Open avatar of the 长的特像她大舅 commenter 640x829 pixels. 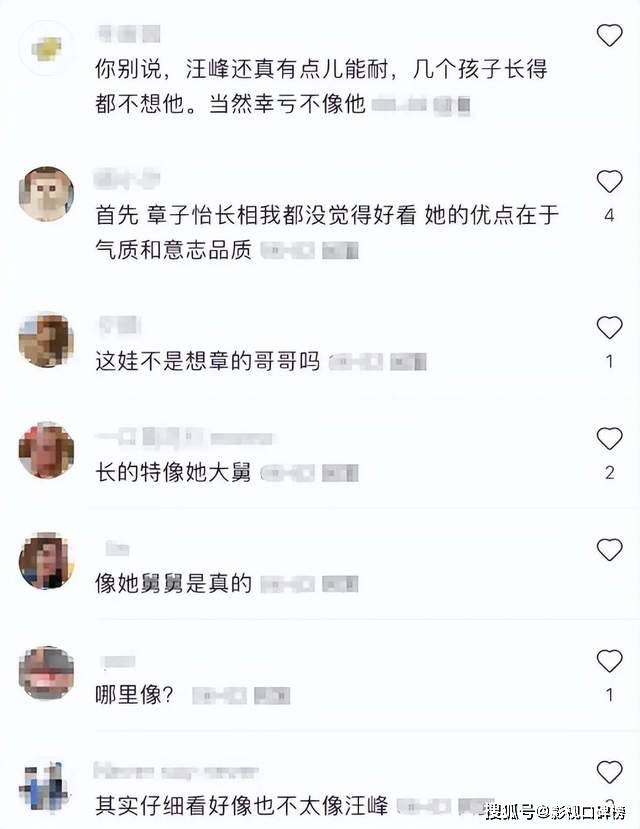pyautogui.click(x=46, y=451)
